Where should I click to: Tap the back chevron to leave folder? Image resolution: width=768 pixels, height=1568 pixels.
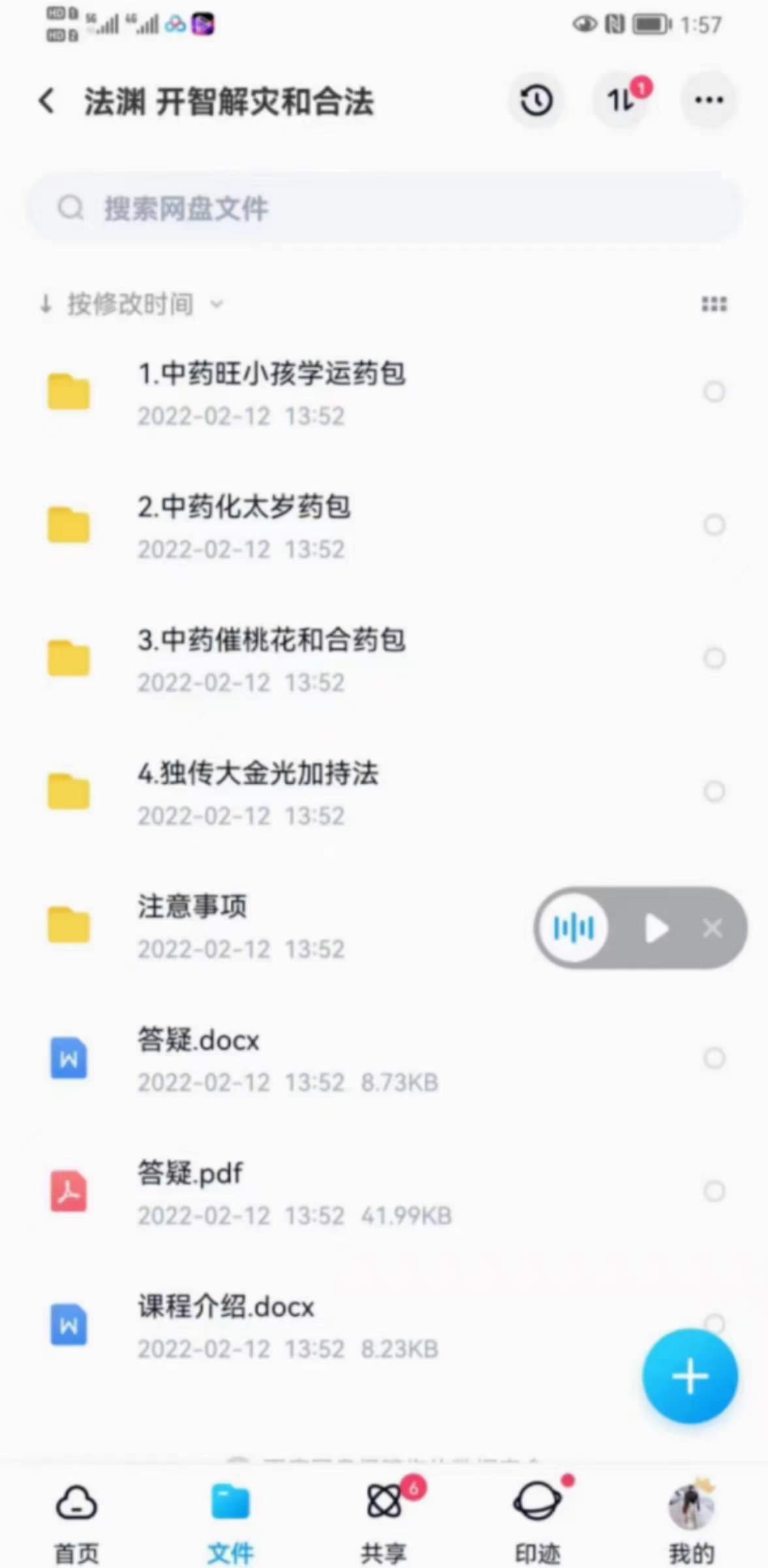tap(46, 101)
